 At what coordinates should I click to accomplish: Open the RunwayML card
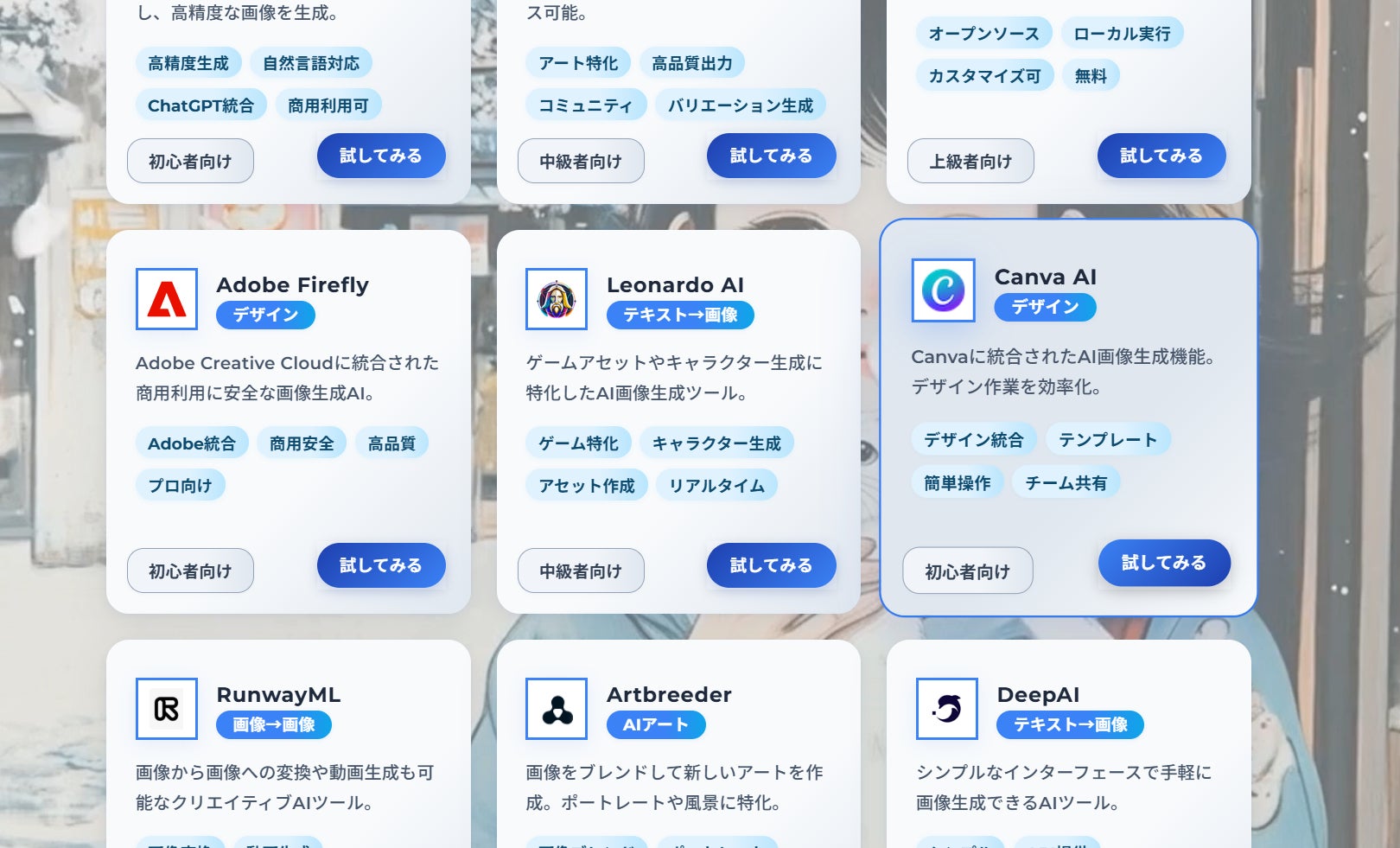[x=278, y=695]
